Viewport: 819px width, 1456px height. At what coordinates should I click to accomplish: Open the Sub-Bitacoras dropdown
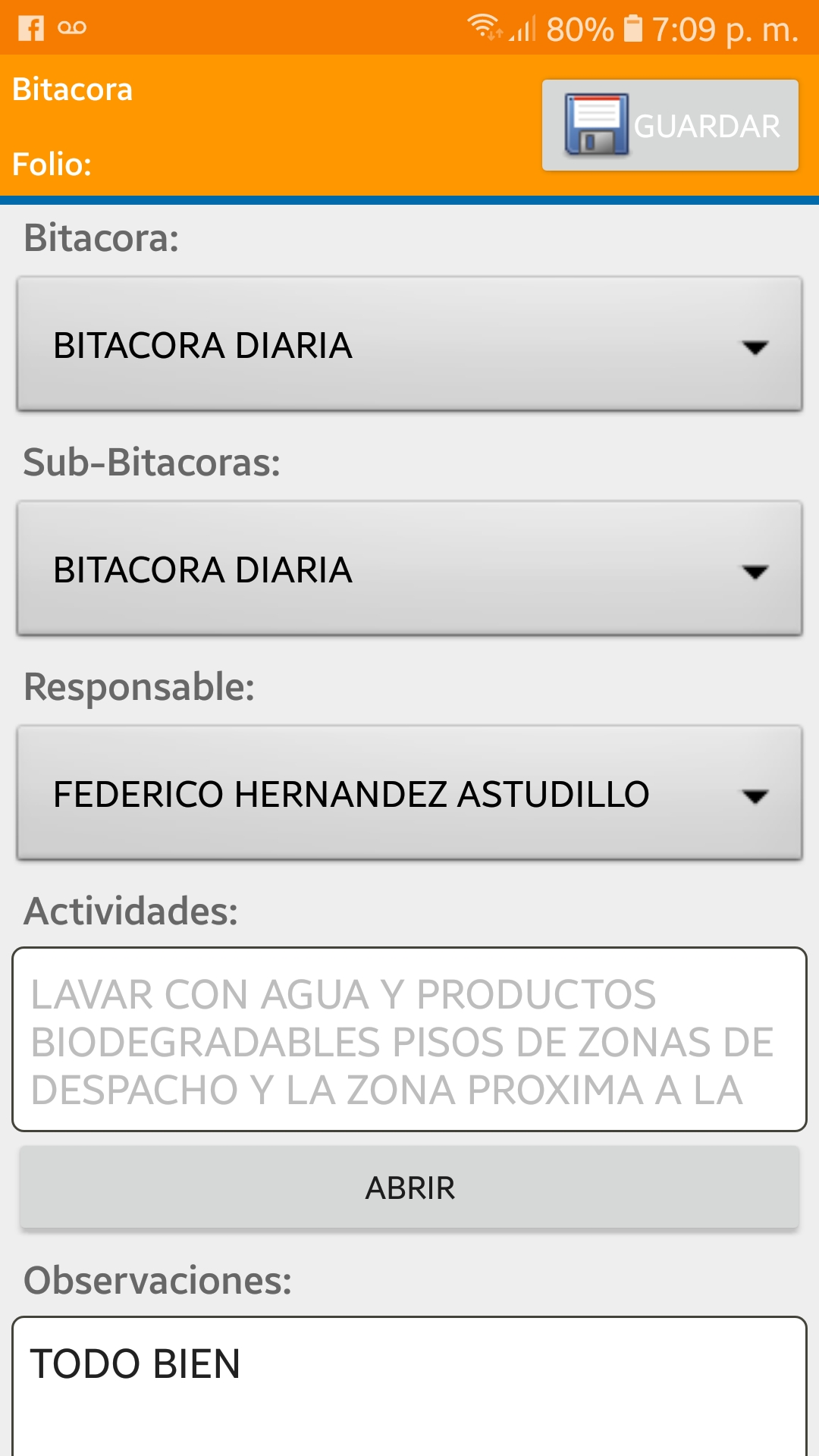click(409, 569)
